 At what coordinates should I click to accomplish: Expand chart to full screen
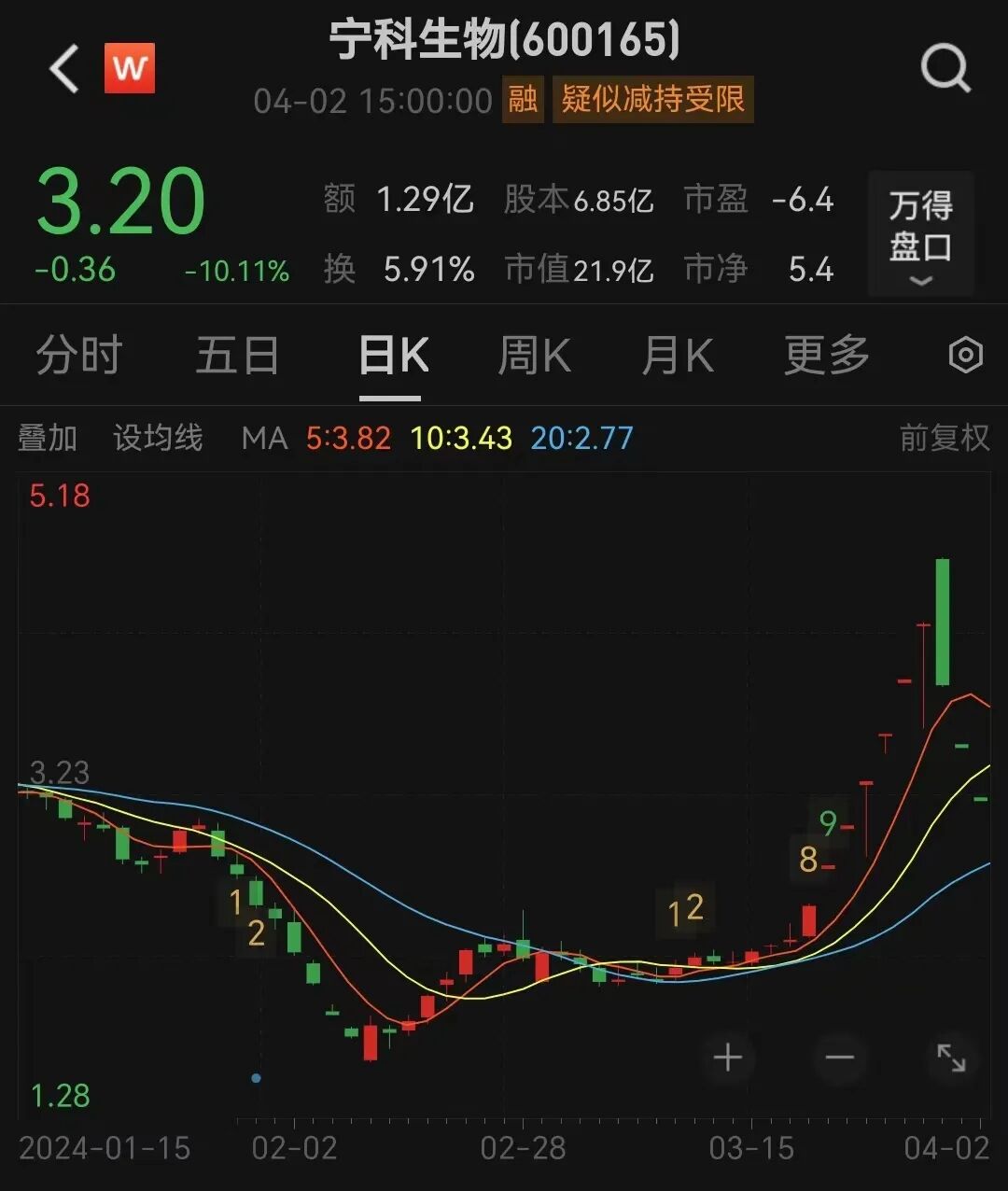951,1058
